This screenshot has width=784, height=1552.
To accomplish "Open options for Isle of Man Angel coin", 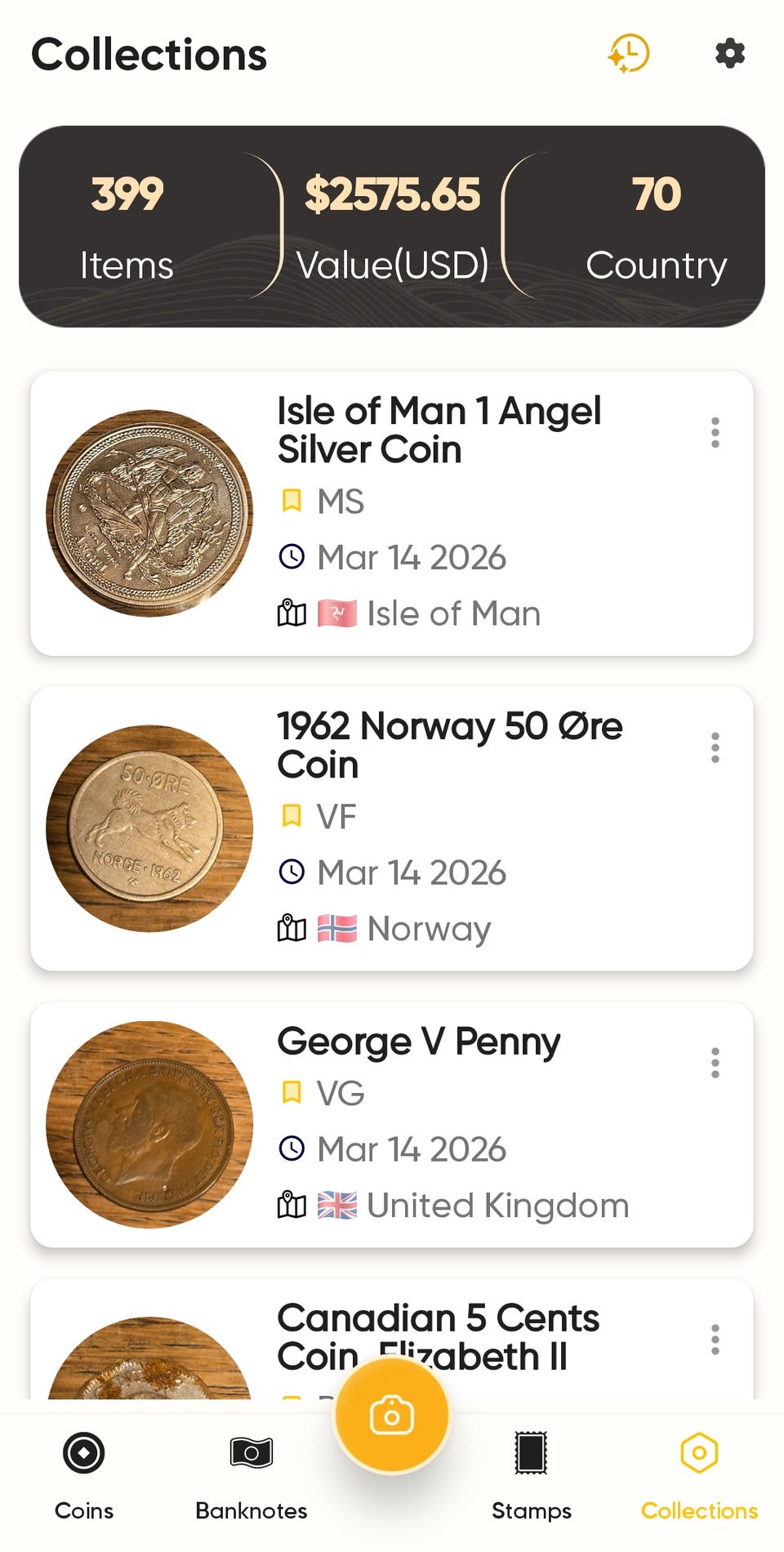I will 715,433.
